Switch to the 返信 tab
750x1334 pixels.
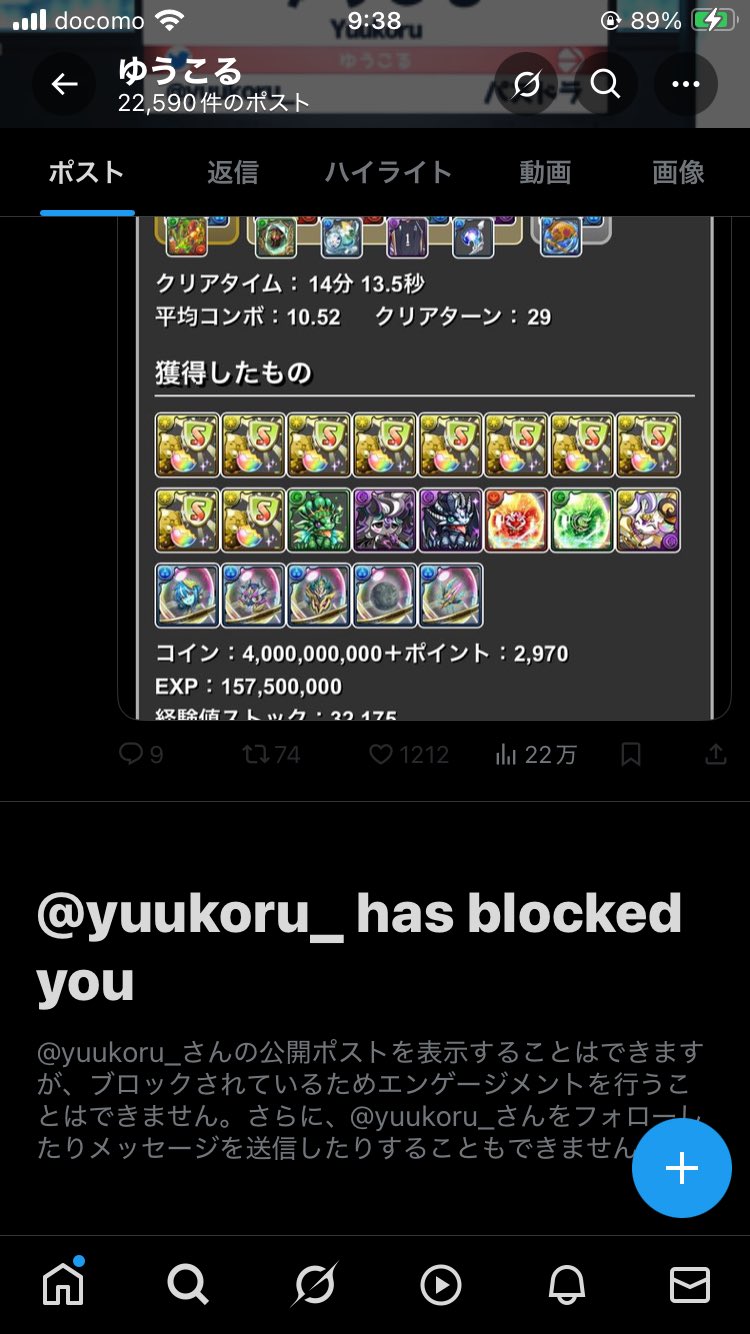(x=233, y=172)
